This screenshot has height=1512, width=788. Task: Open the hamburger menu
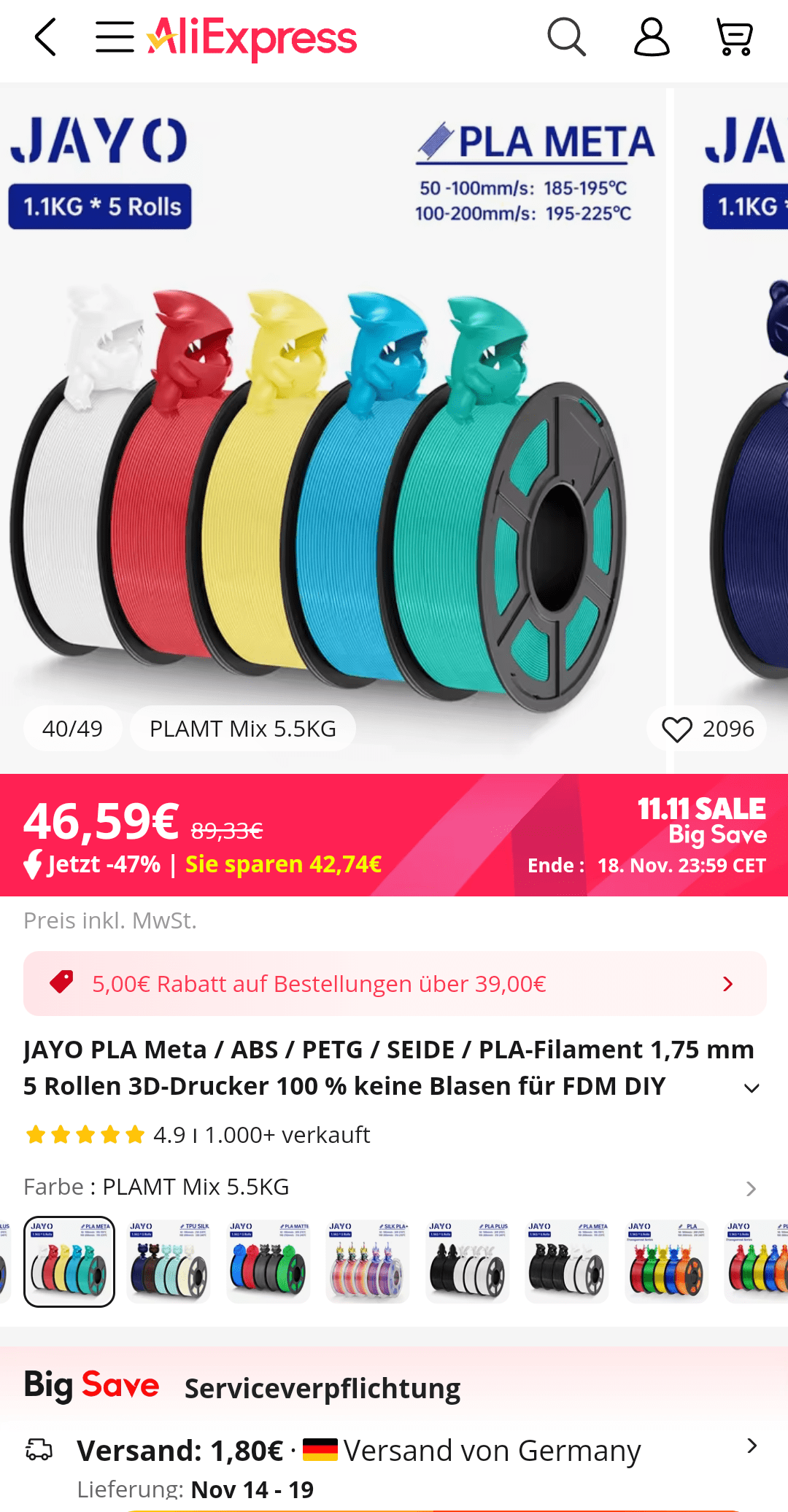coord(115,38)
